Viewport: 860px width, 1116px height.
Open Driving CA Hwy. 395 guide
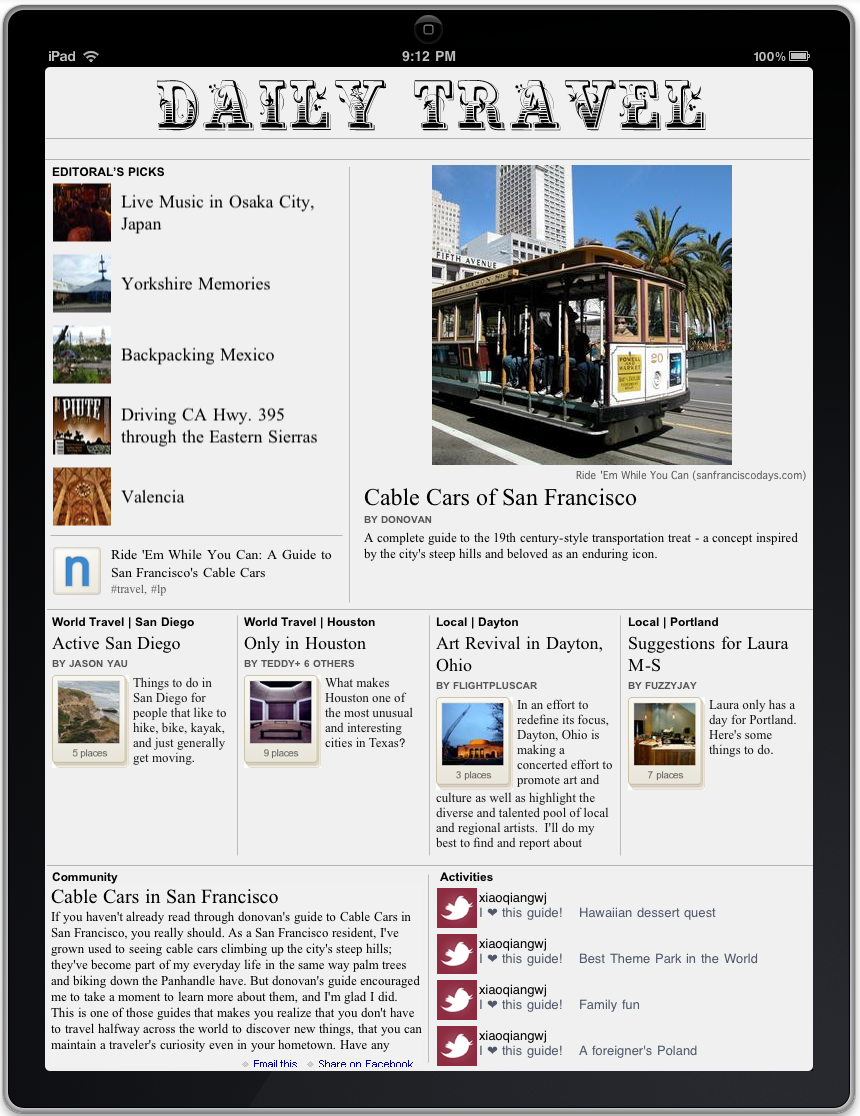(x=218, y=426)
